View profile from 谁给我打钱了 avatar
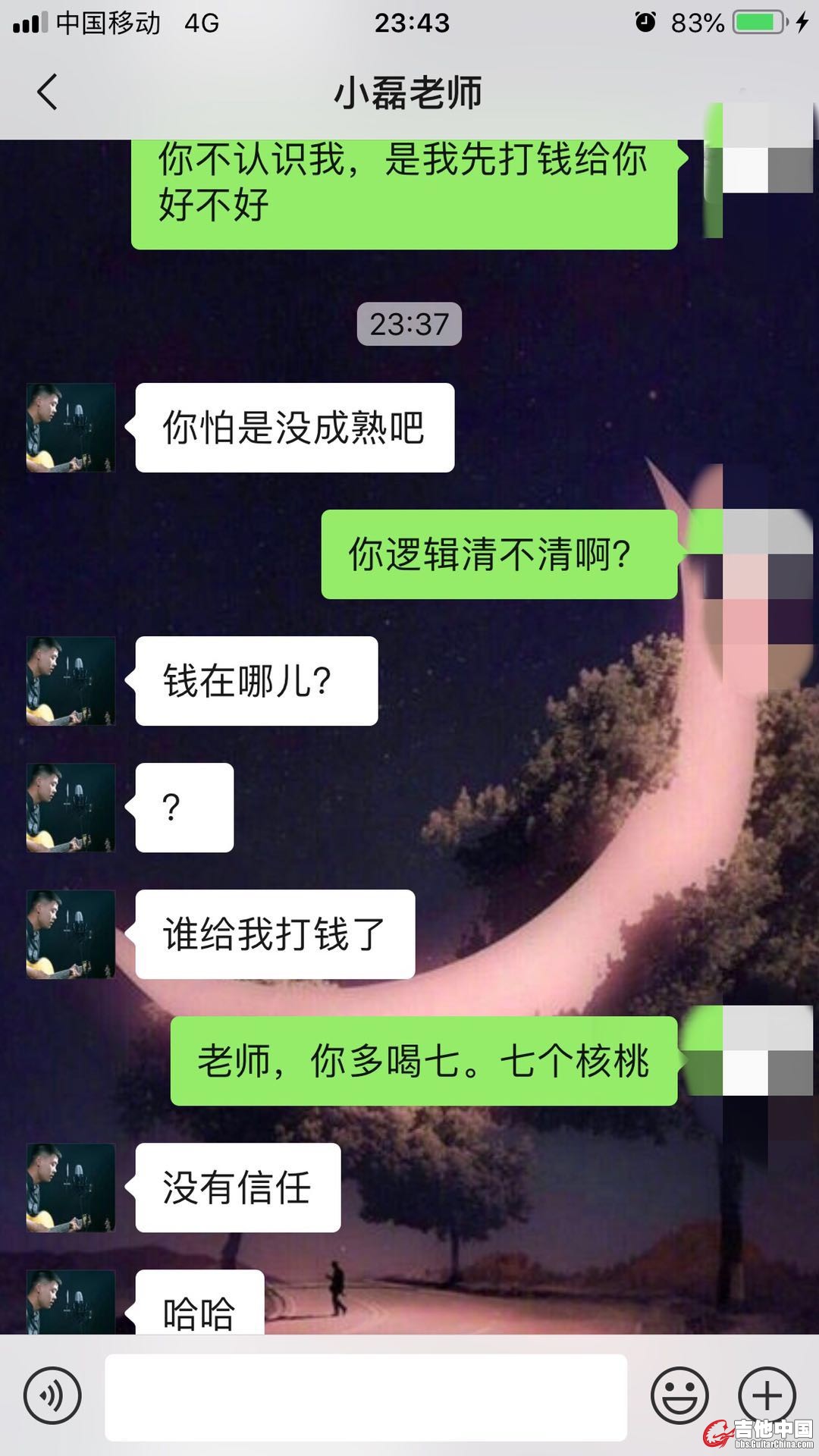The image size is (819, 1456). tap(71, 934)
